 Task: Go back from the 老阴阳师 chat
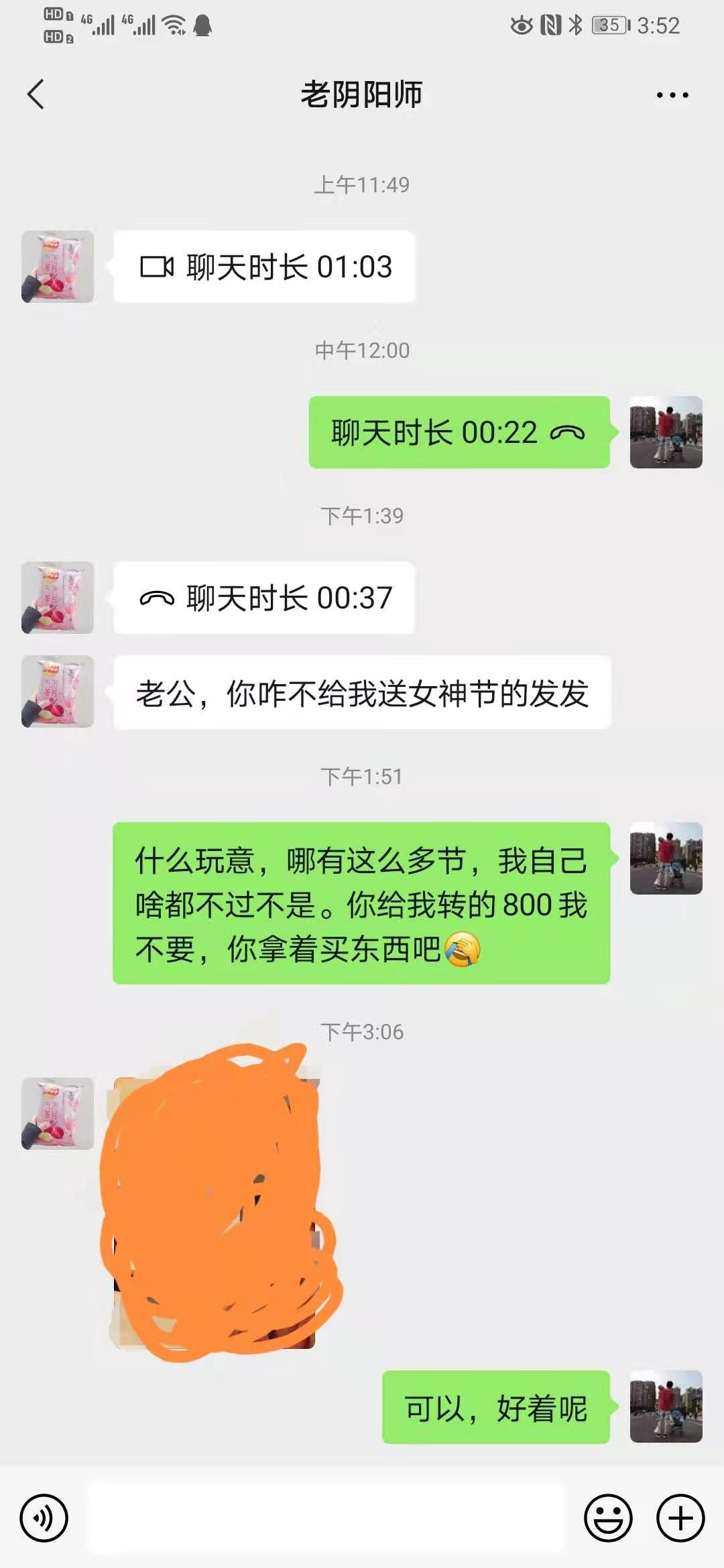[x=36, y=94]
